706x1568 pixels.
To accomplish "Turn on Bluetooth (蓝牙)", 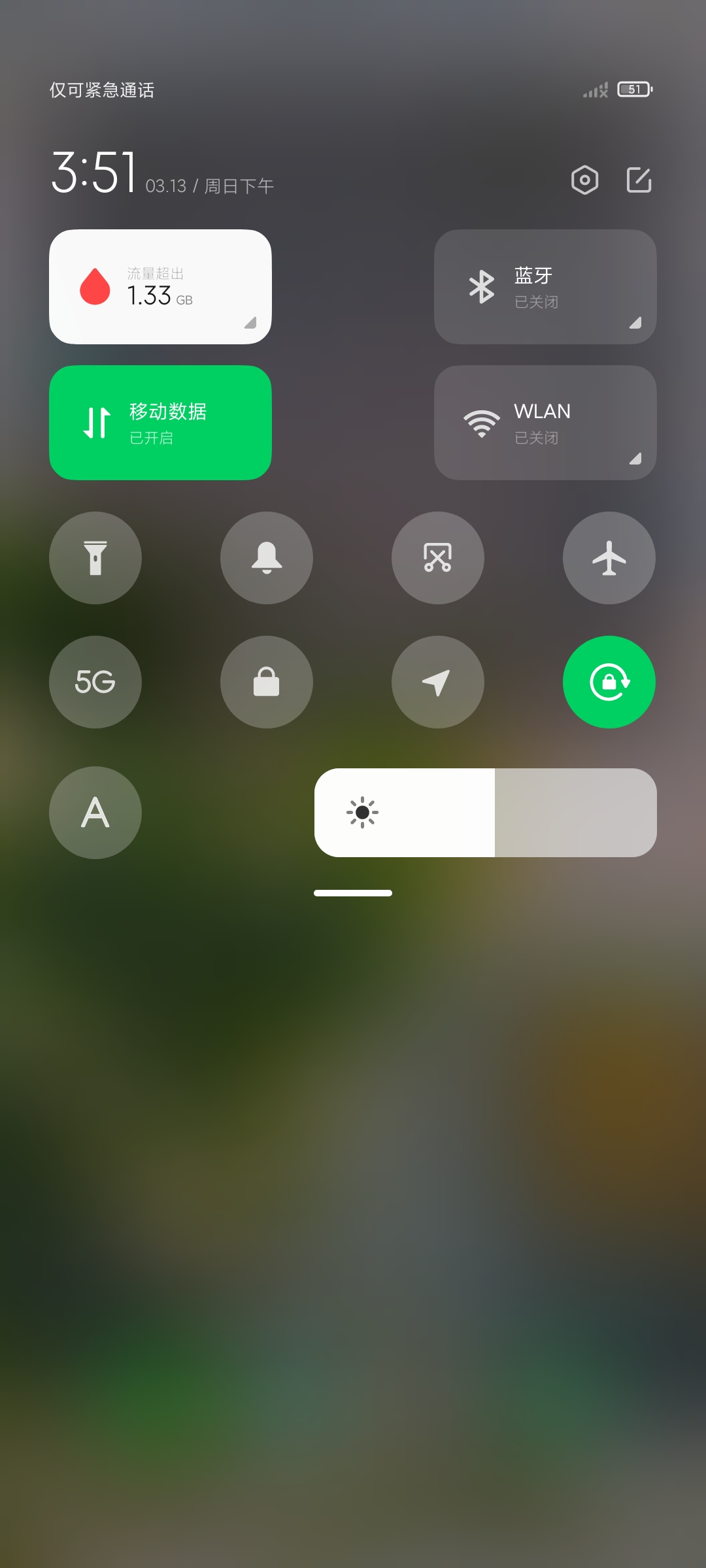I will click(545, 287).
